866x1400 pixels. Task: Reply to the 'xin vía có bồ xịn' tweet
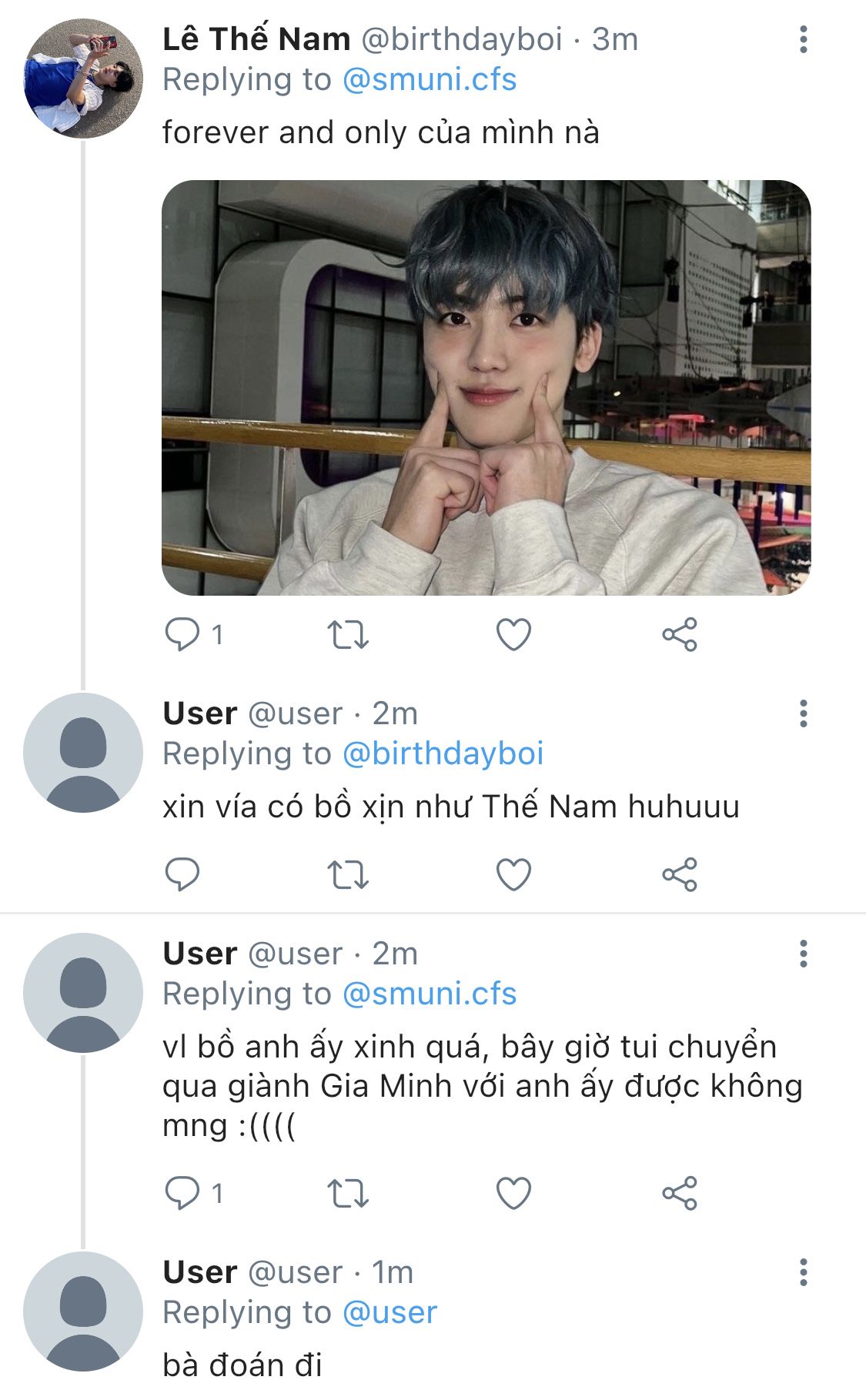click(182, 875)
